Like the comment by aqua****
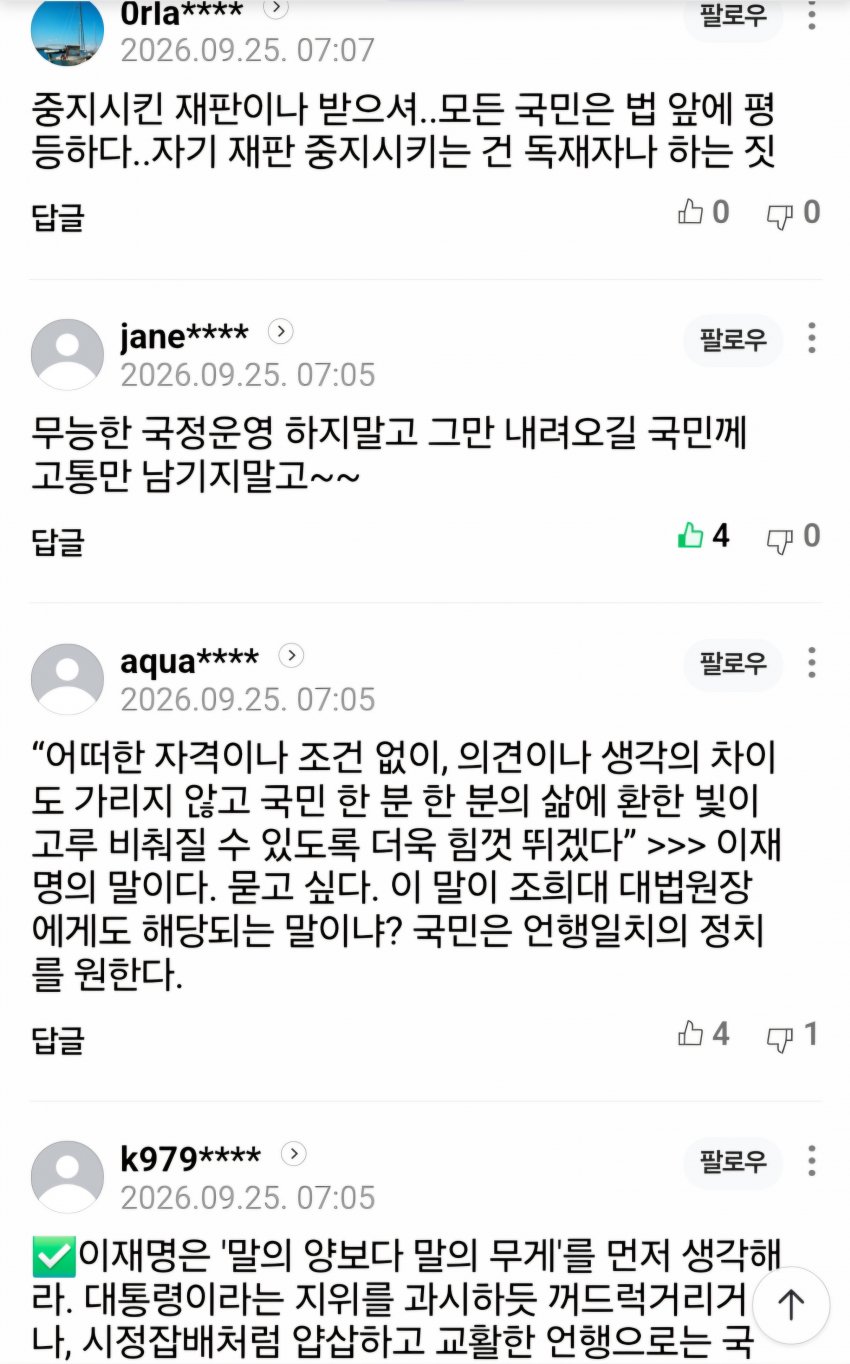850x1364 pixels. pyautogui.click(x=704, y=1035)
